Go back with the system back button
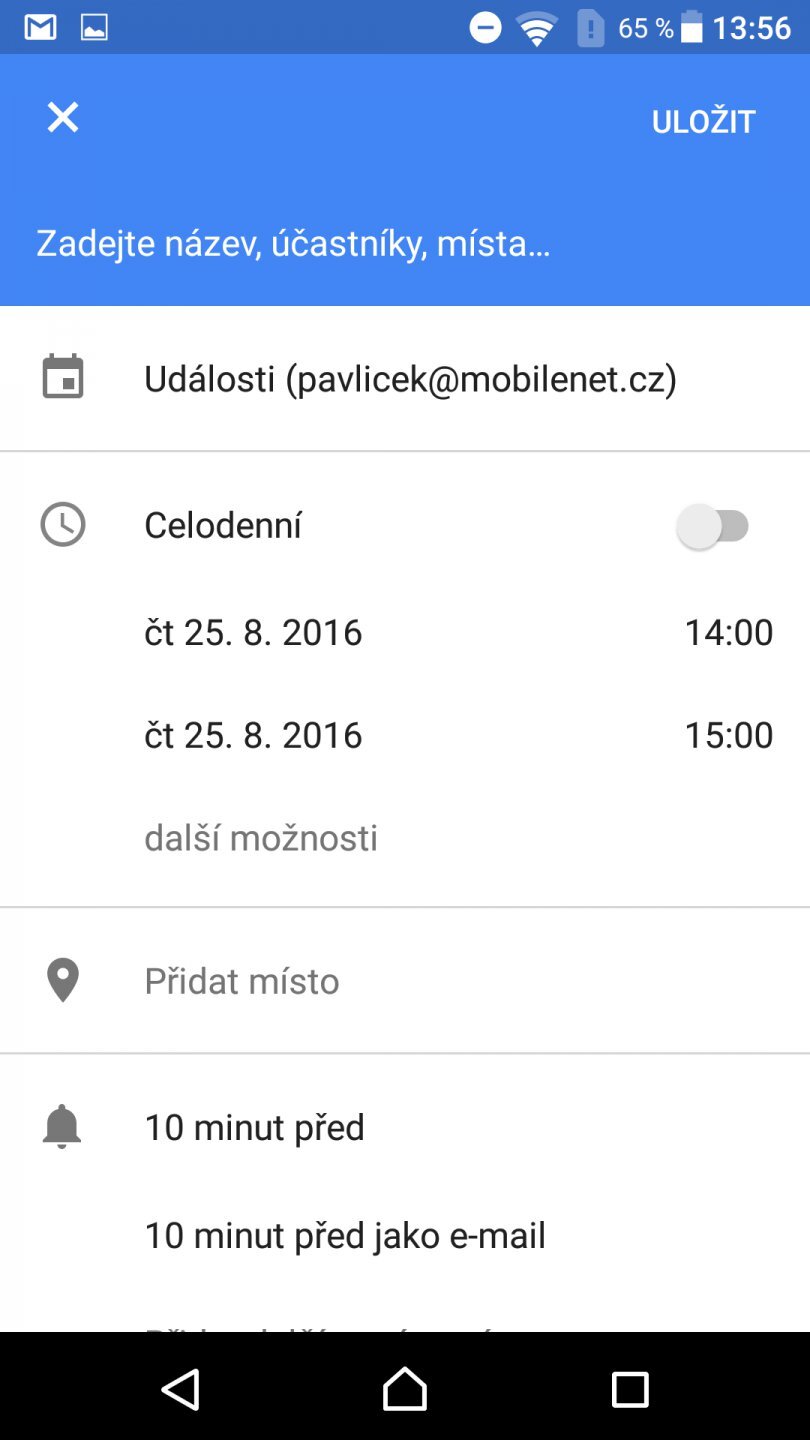The height and width of the screenshot is (1440, 810). pyautogui.click(x=181, y=1389)
